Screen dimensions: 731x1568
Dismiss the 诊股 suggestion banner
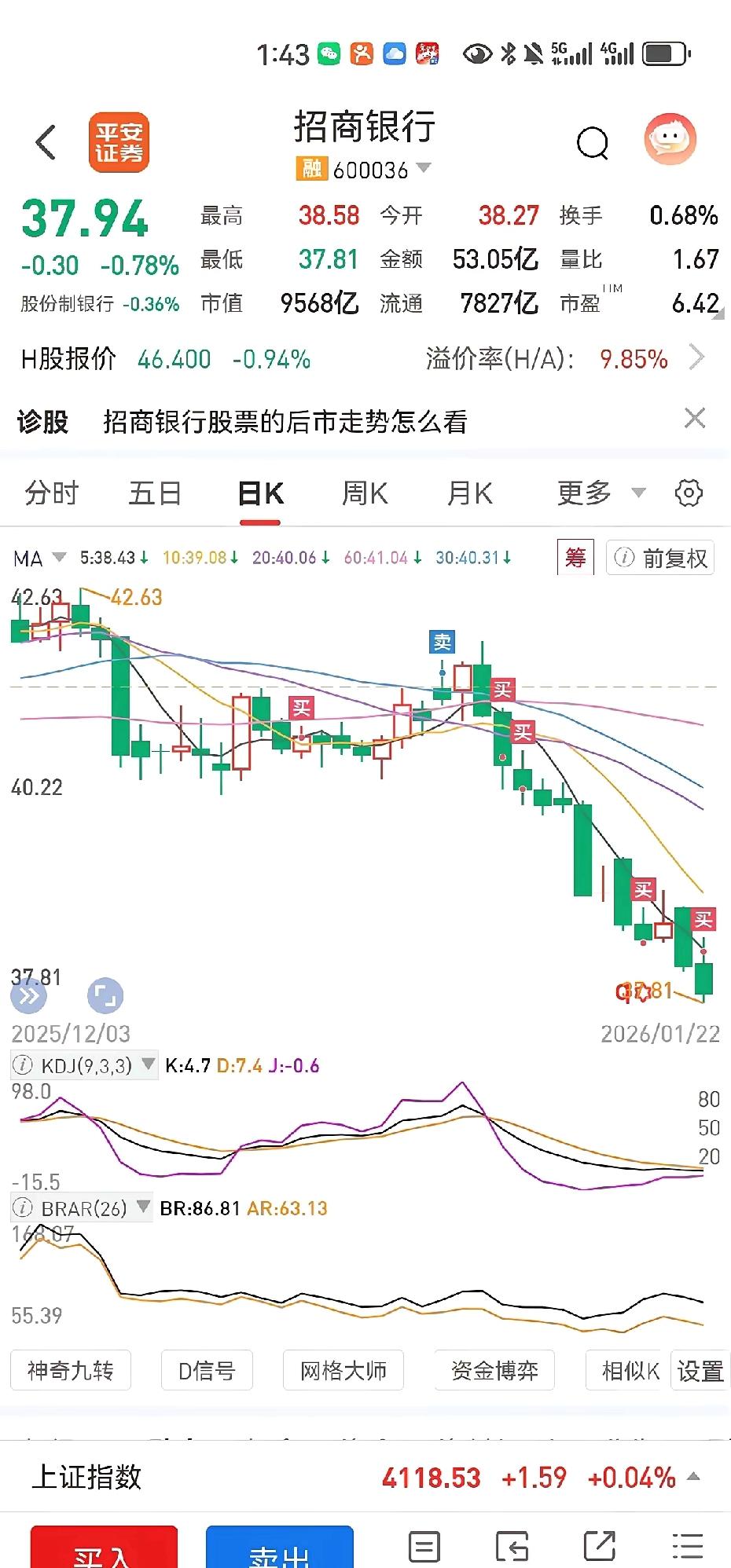[694, 419]
